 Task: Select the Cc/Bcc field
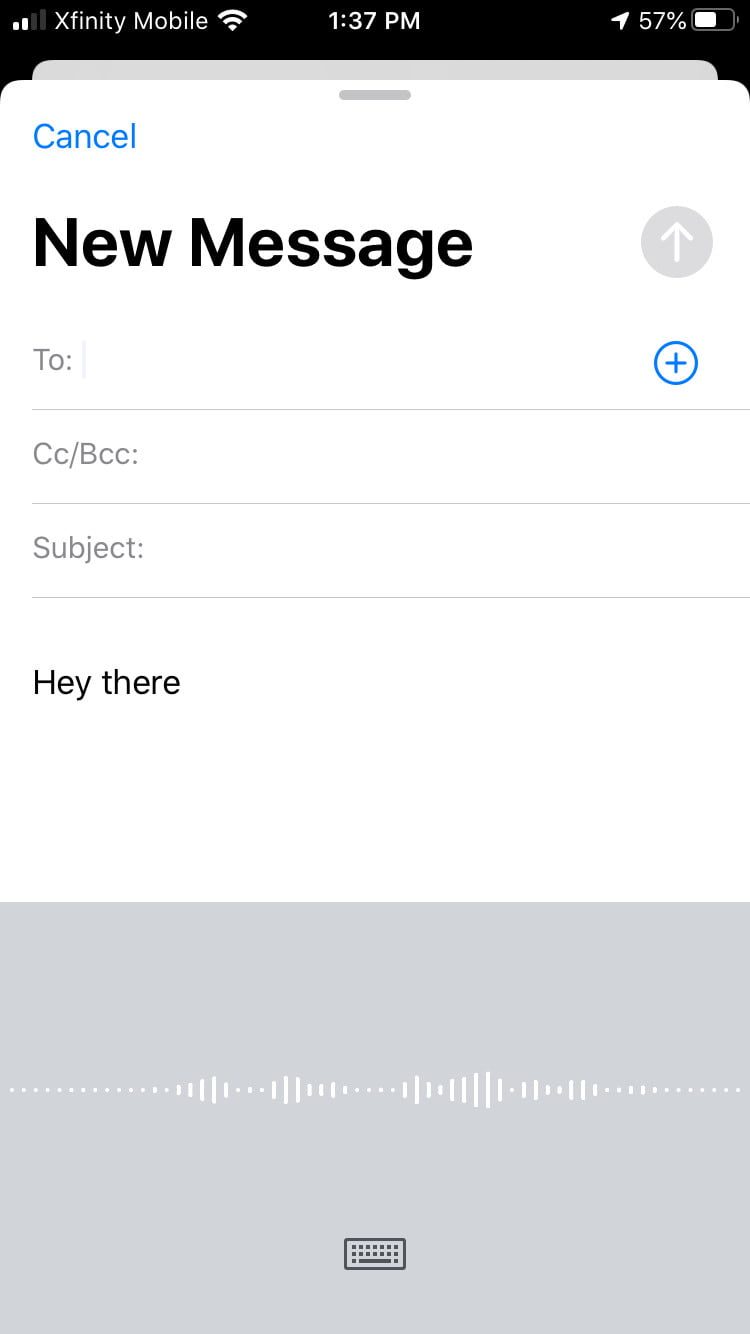tap(400, 455)
